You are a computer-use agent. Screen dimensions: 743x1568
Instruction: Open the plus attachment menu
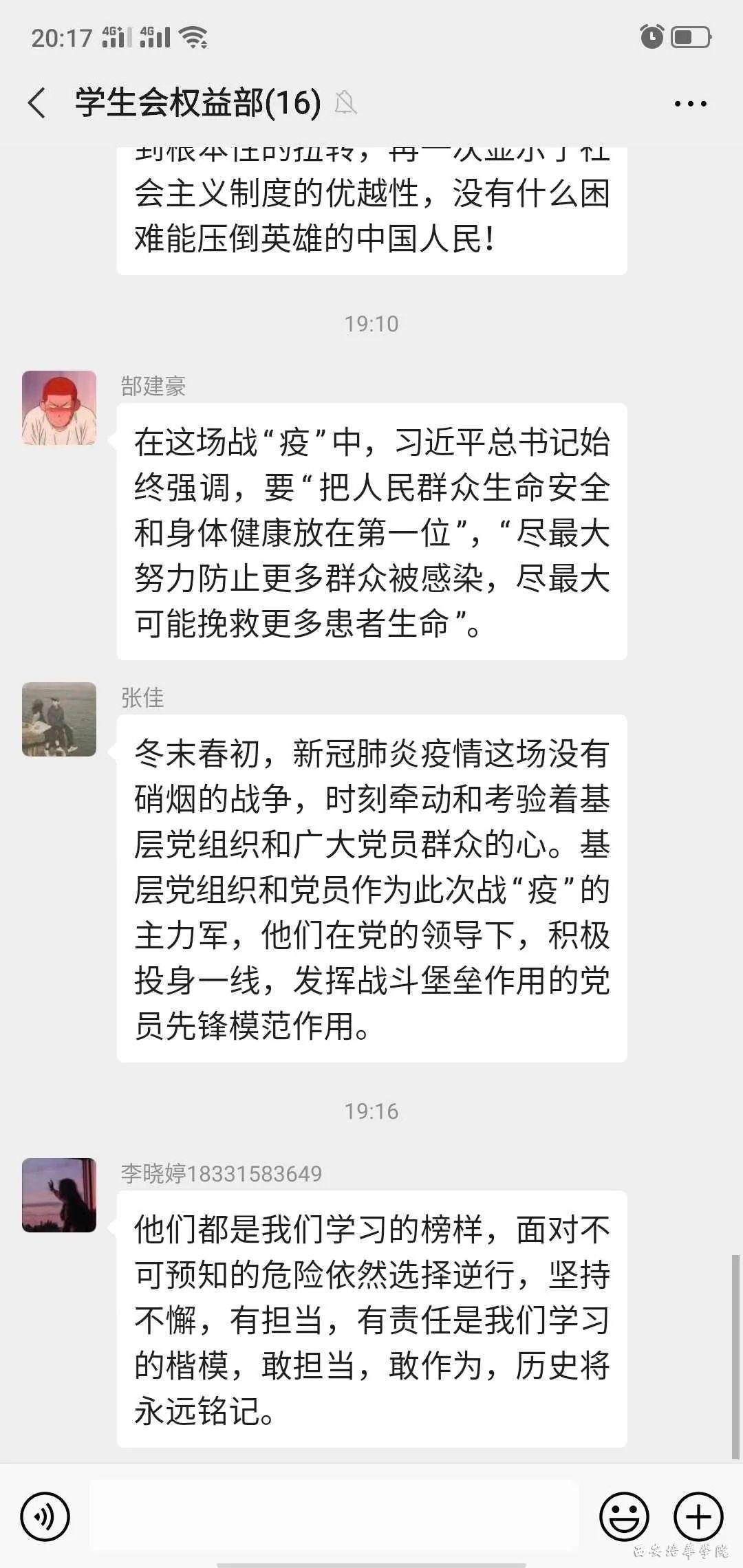click(698, 1516)
